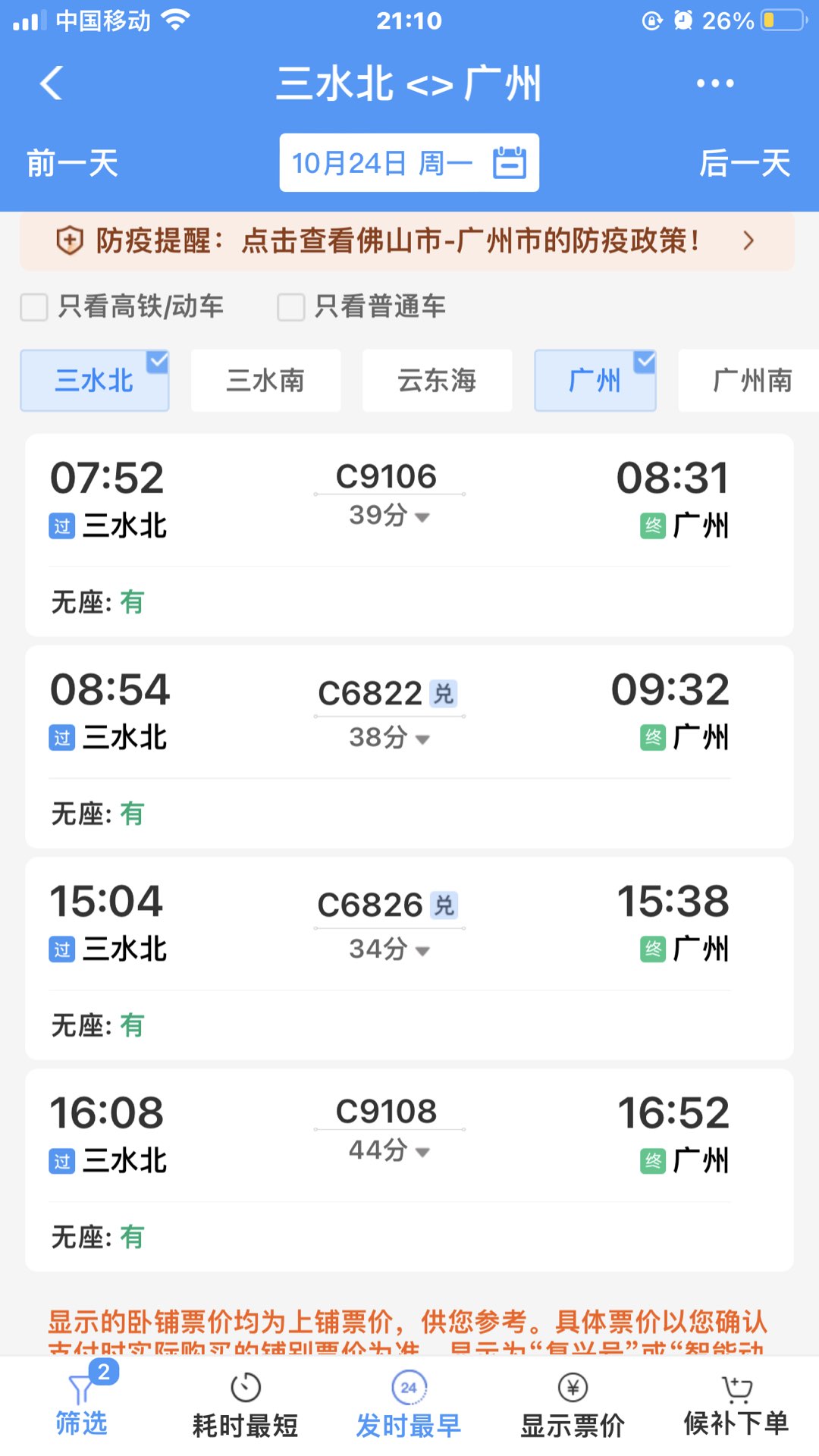Open the date picker for 10月24日

[409, 163]
